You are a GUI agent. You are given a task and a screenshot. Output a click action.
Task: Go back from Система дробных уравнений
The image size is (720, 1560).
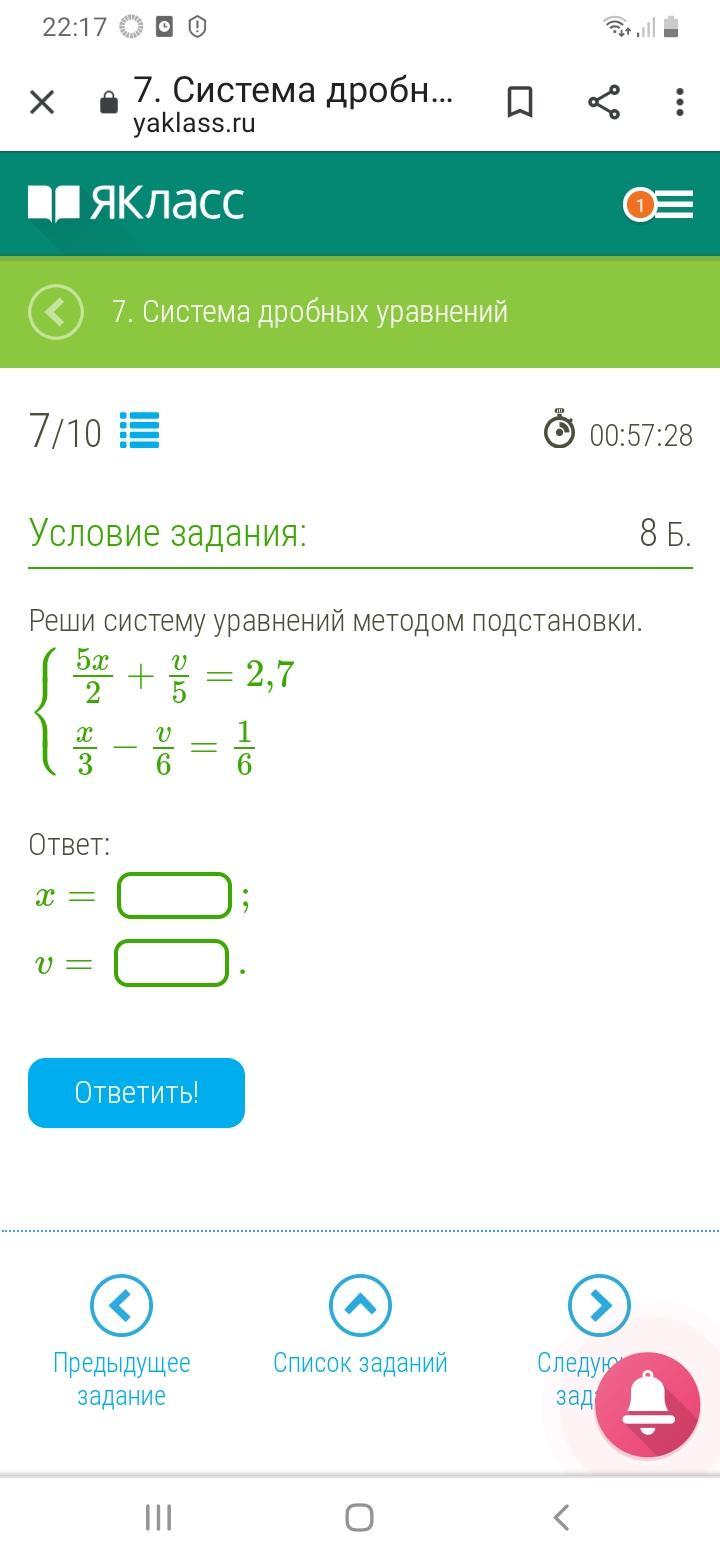(56, 312)
